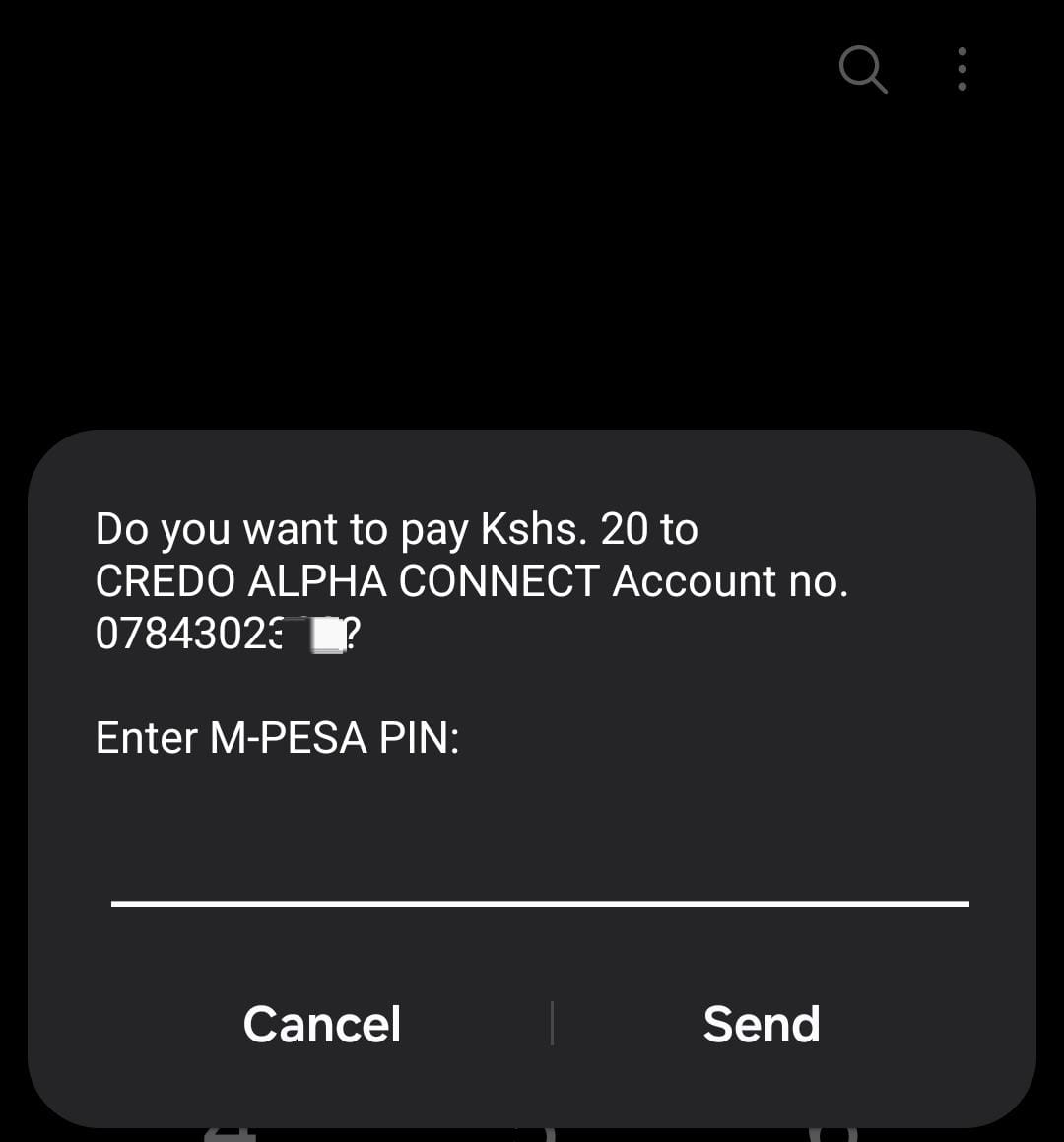Open the search magnifier icon
This screenshot has width=1064, height=1142.
pyautogui.click(x=862, y=69)
